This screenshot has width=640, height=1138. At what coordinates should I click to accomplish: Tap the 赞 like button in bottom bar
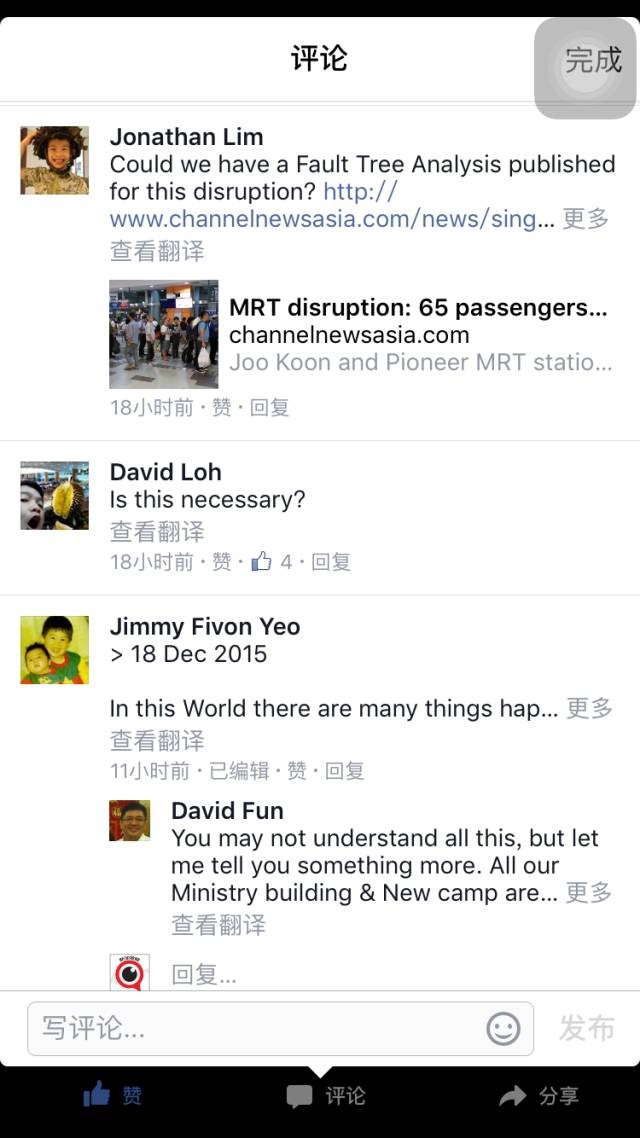[x=113, y=1096]
